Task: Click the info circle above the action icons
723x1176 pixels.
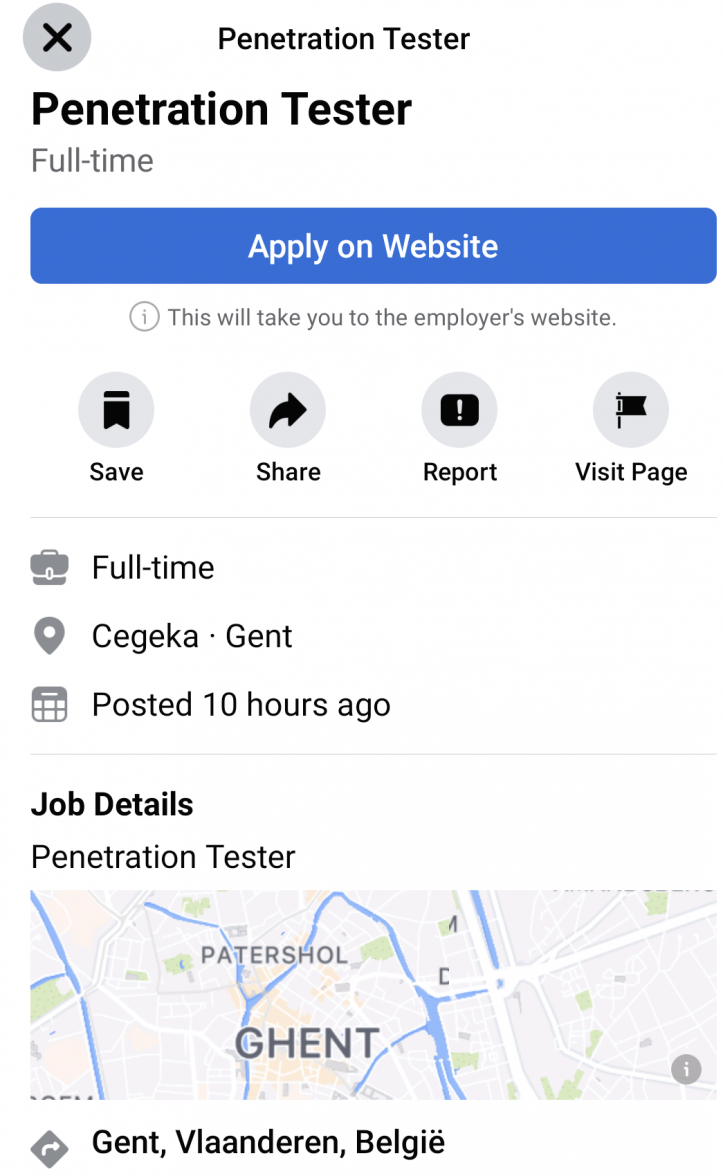Action: click(143, 317)
